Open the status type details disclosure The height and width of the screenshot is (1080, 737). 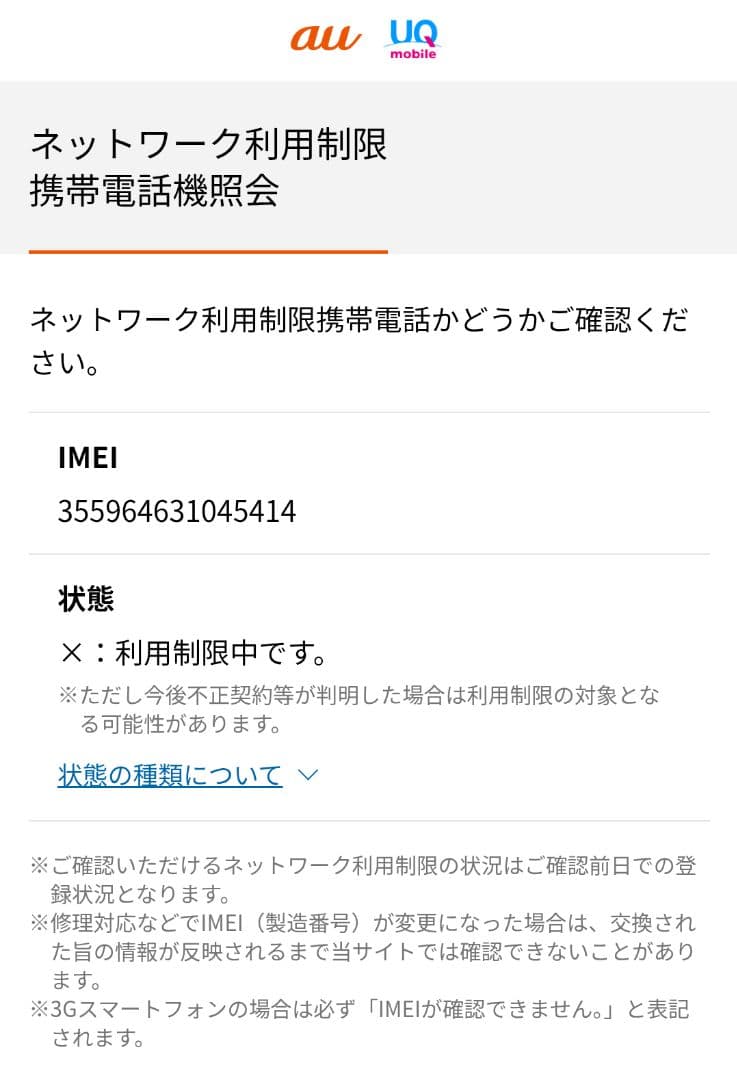(170, 773)
